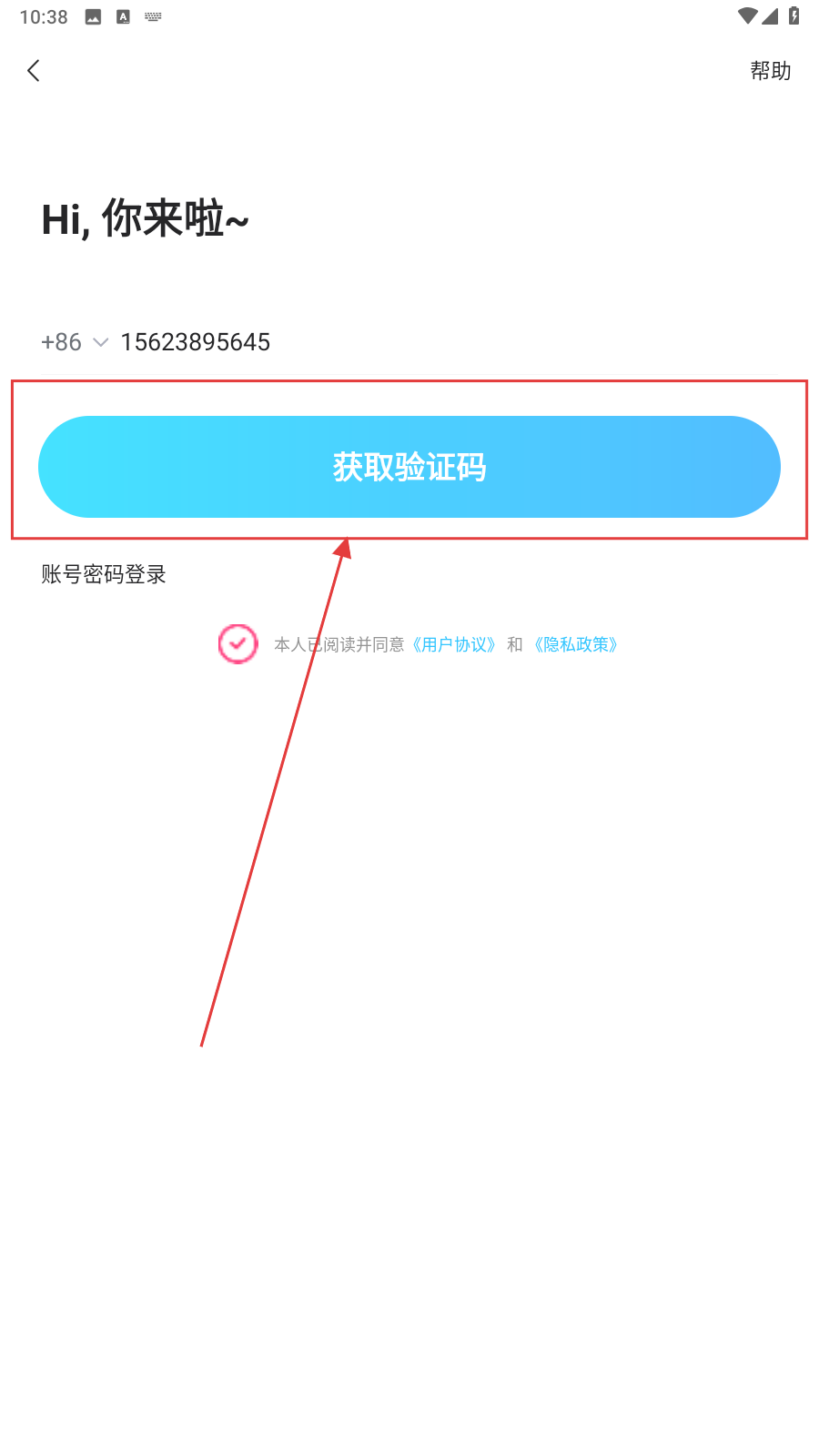This screenshot has width=819, height=1456.
Task: Uncheck the agreement checkbox
Action: (238, 644)
